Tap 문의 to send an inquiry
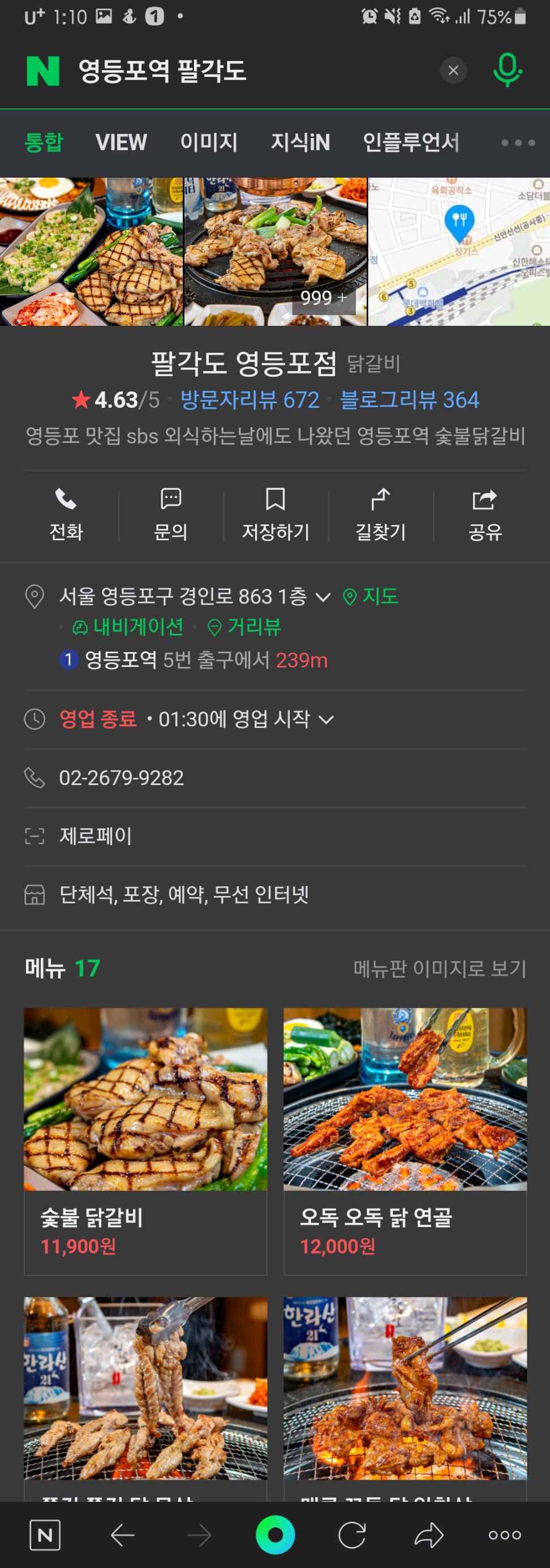Viewport: 550px width, 1568px height. pyautogui.click(x=170, y=514)
